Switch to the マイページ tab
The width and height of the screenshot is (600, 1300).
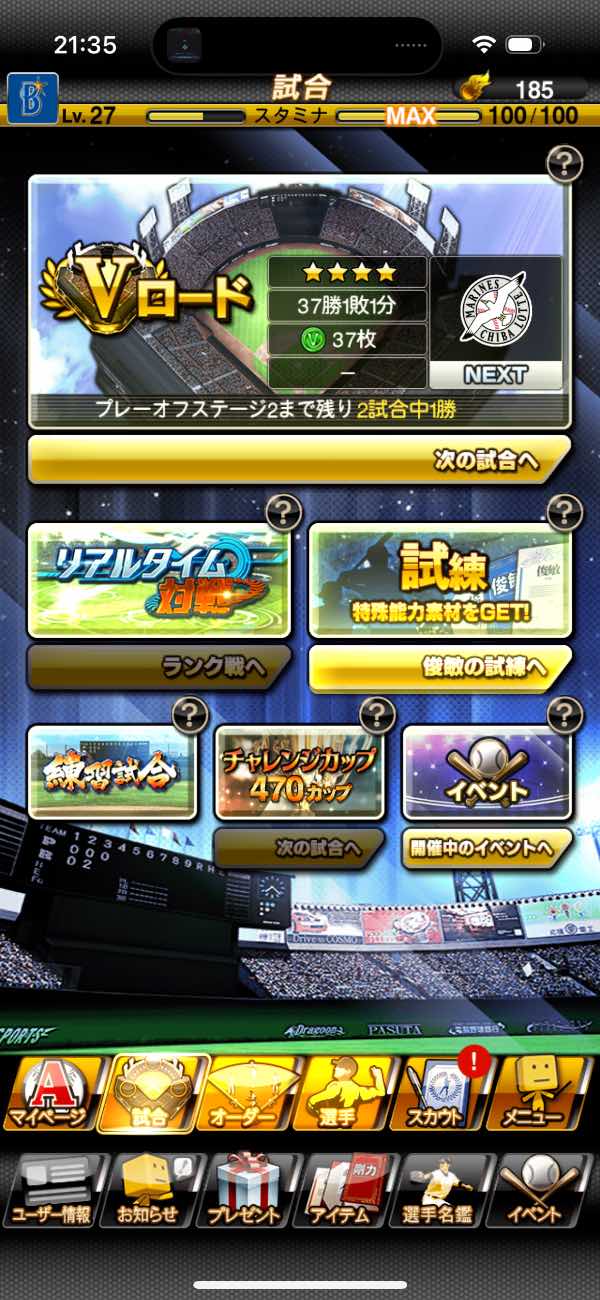50,1094
